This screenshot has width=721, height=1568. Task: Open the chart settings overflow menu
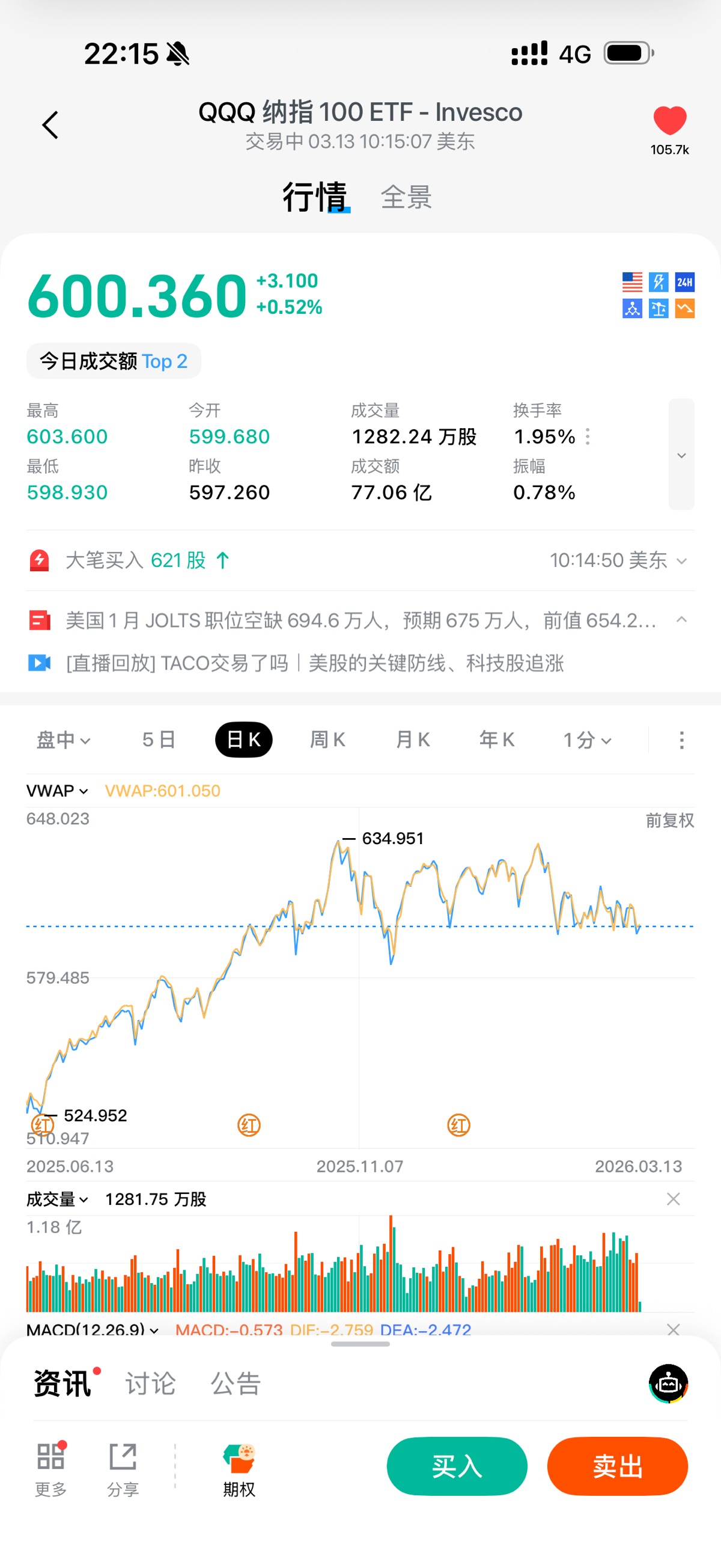point(681,740)
